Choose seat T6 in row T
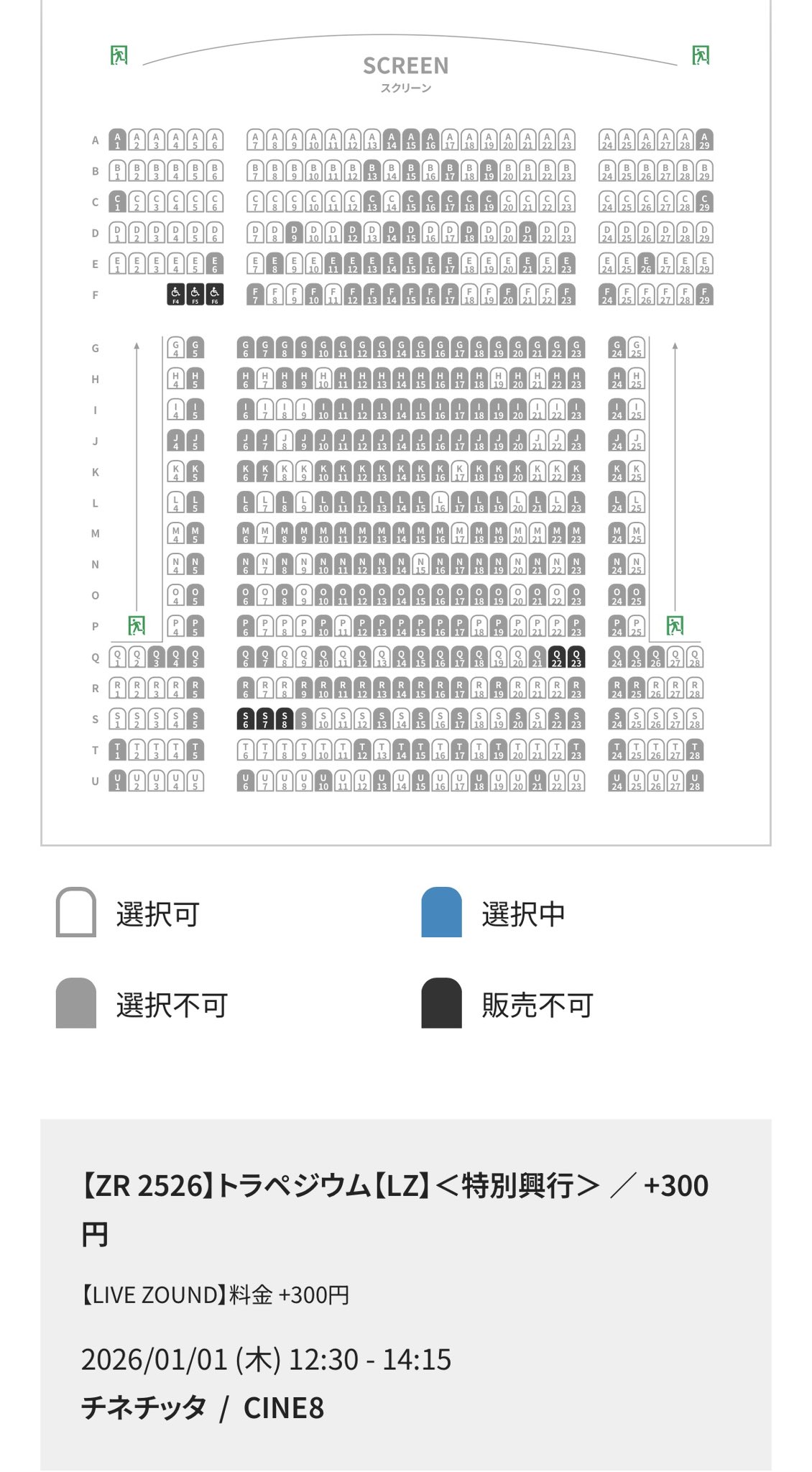812x1472 pixels. [x=246, y=750]
